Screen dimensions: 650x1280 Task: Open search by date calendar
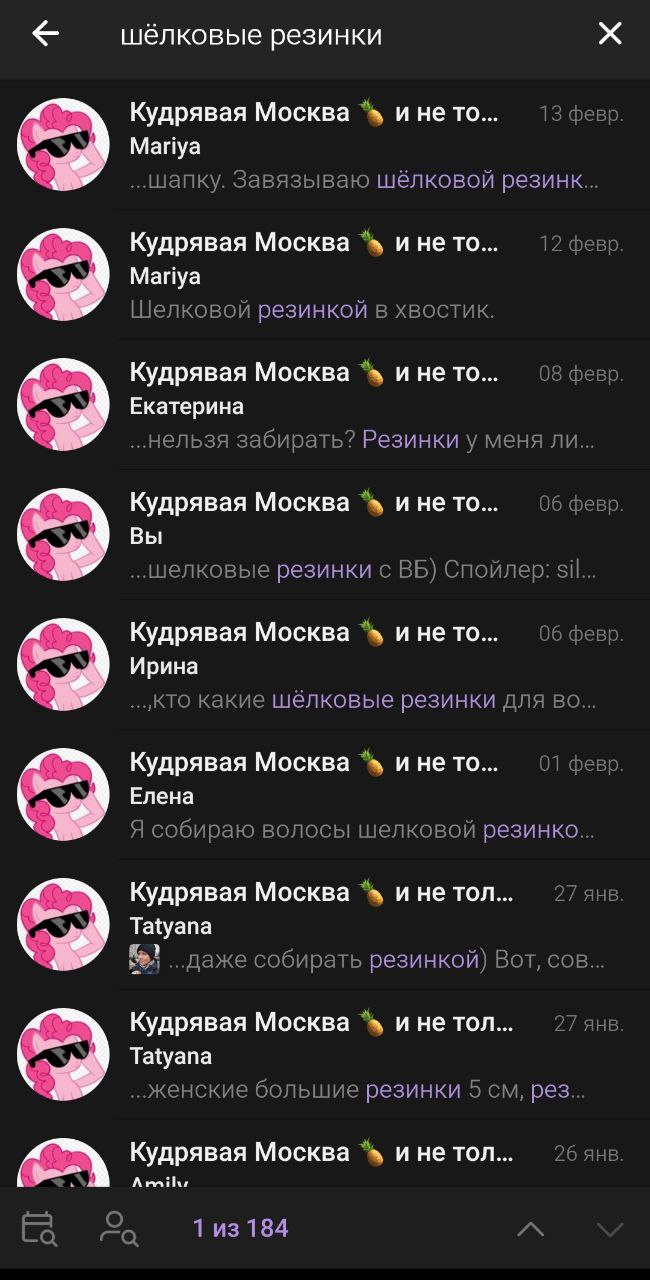coord(39,1228)
